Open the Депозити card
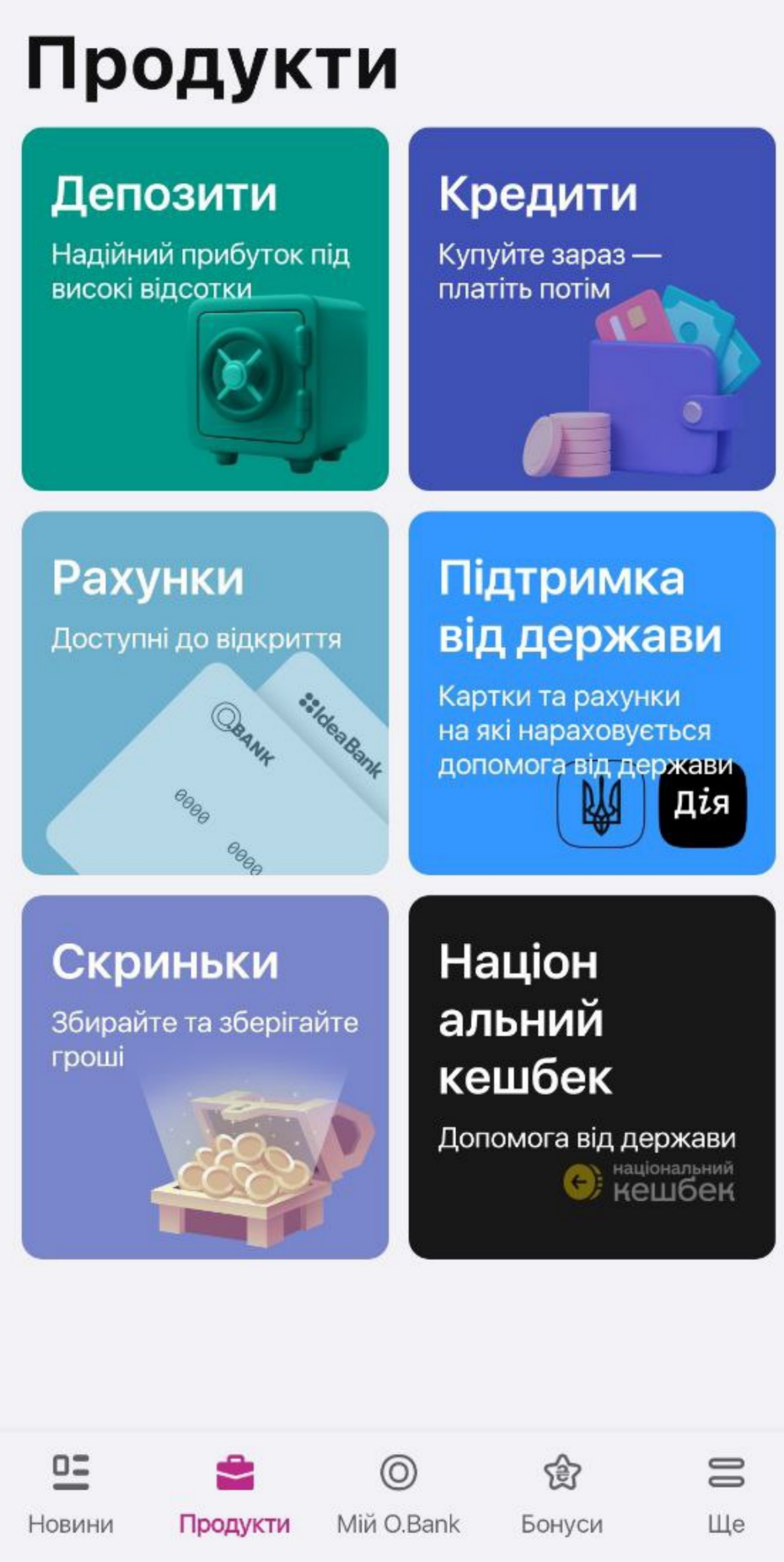 click(x=205, y=309)
